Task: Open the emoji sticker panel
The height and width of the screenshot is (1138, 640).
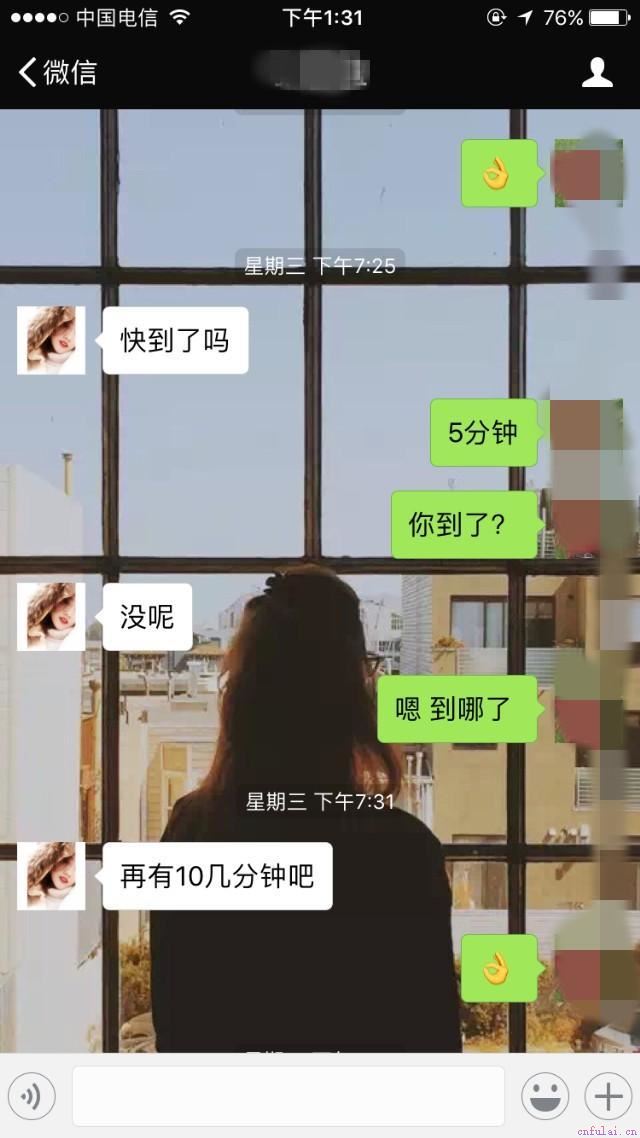Action: pos(545,1097)
